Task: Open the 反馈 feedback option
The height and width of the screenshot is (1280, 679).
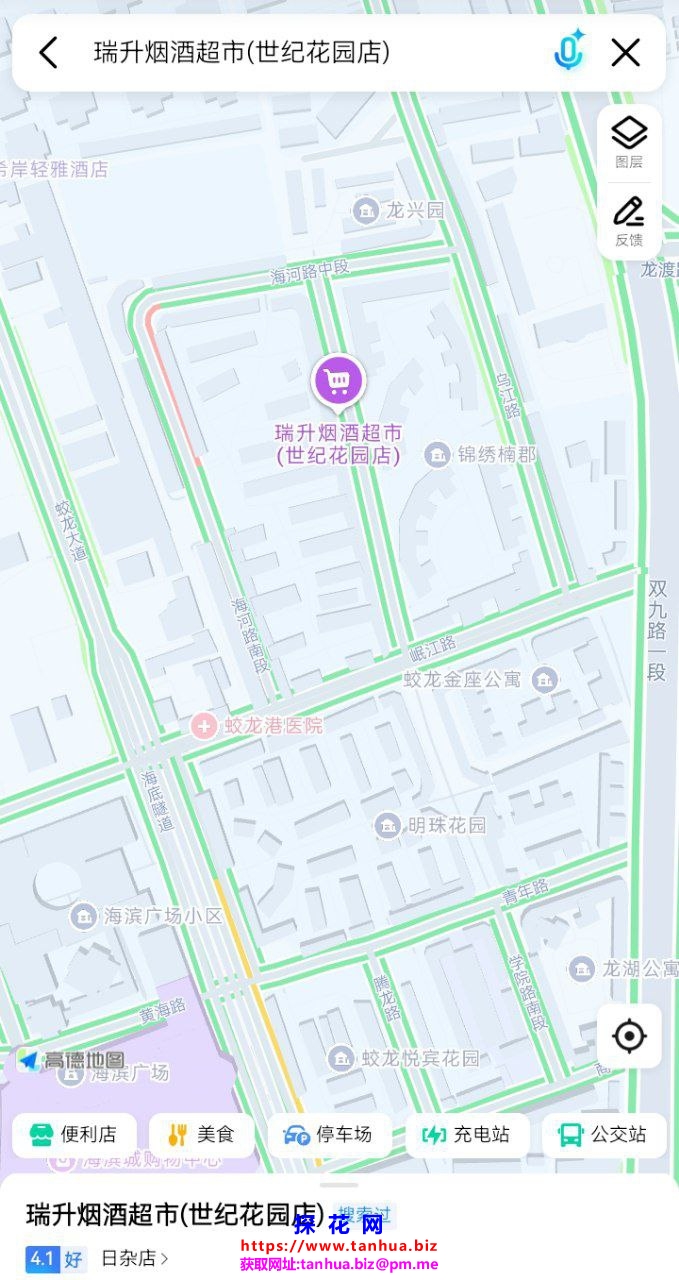Action: coord(629,222)
